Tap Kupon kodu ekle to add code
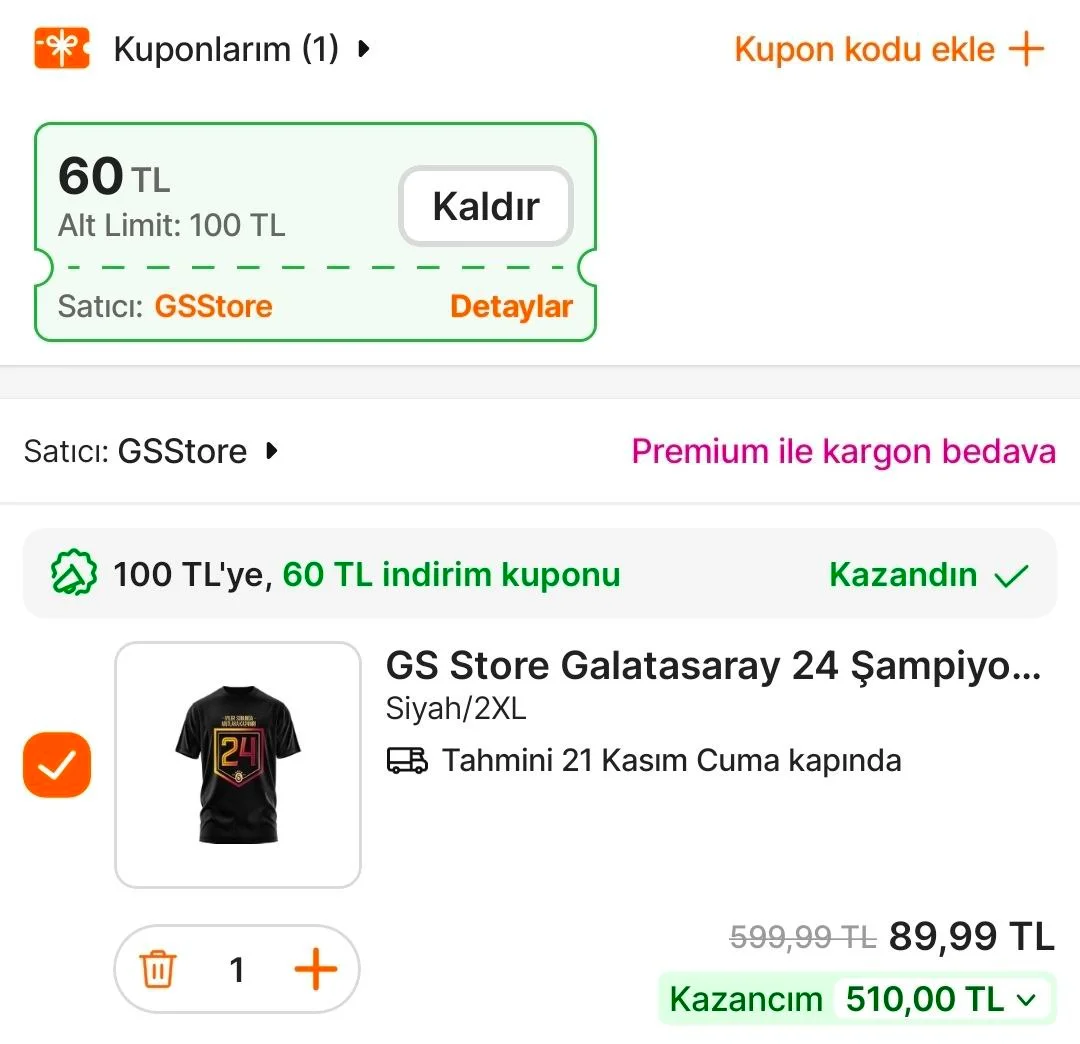Screen dimensions: 1080x1044 [888, 49]
